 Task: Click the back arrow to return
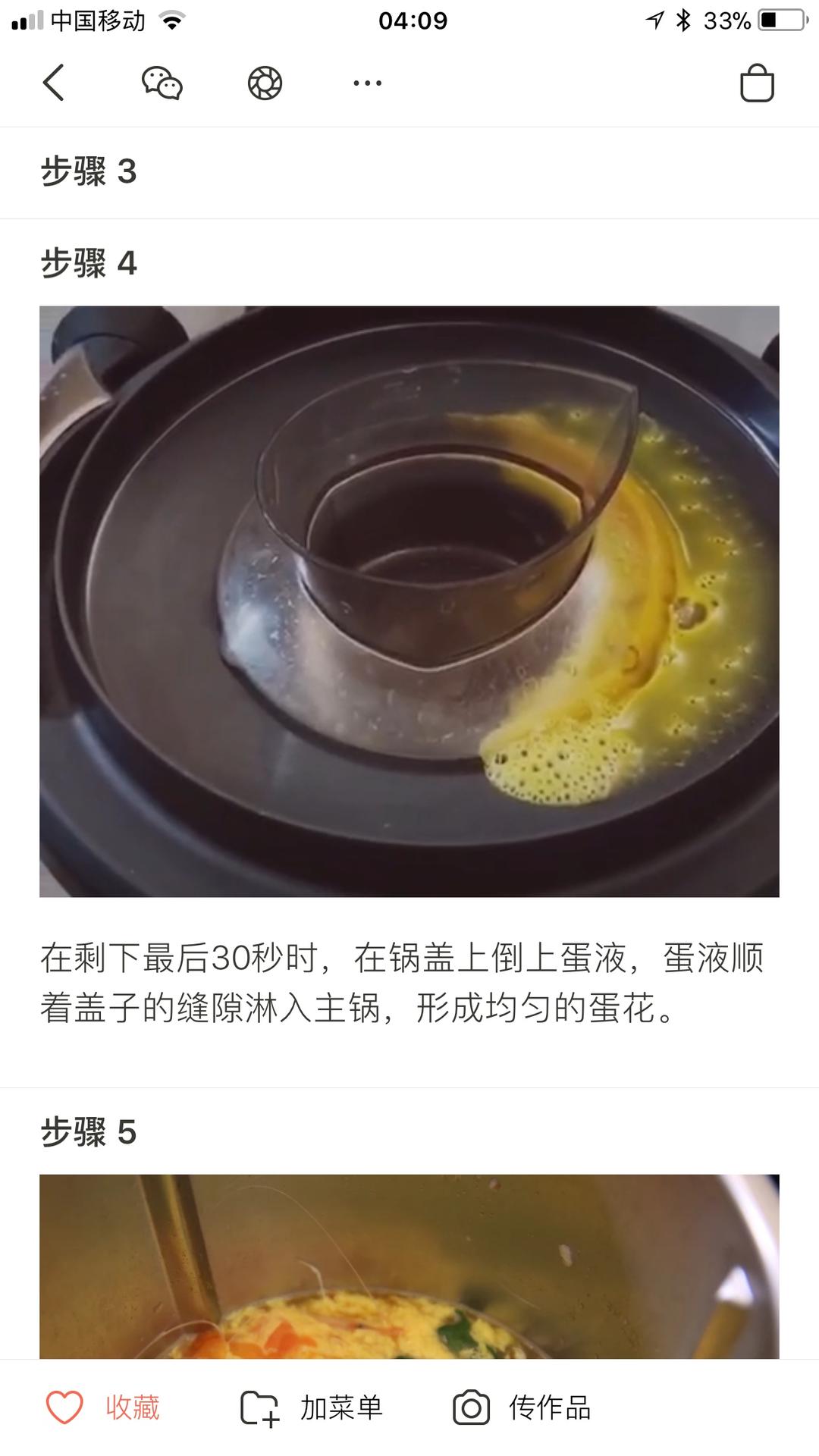[x=53, y=83]
